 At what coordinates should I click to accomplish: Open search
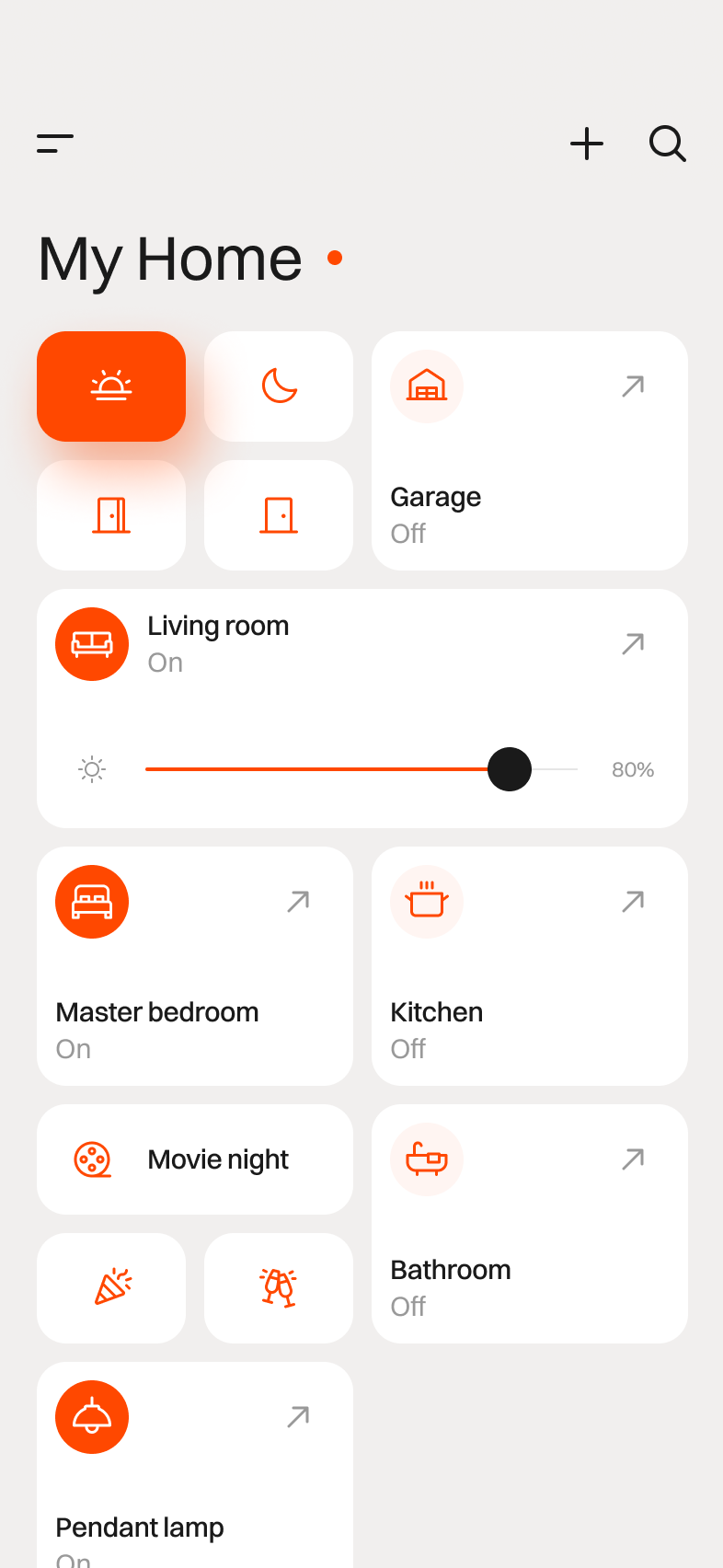[x=667, y=144]
